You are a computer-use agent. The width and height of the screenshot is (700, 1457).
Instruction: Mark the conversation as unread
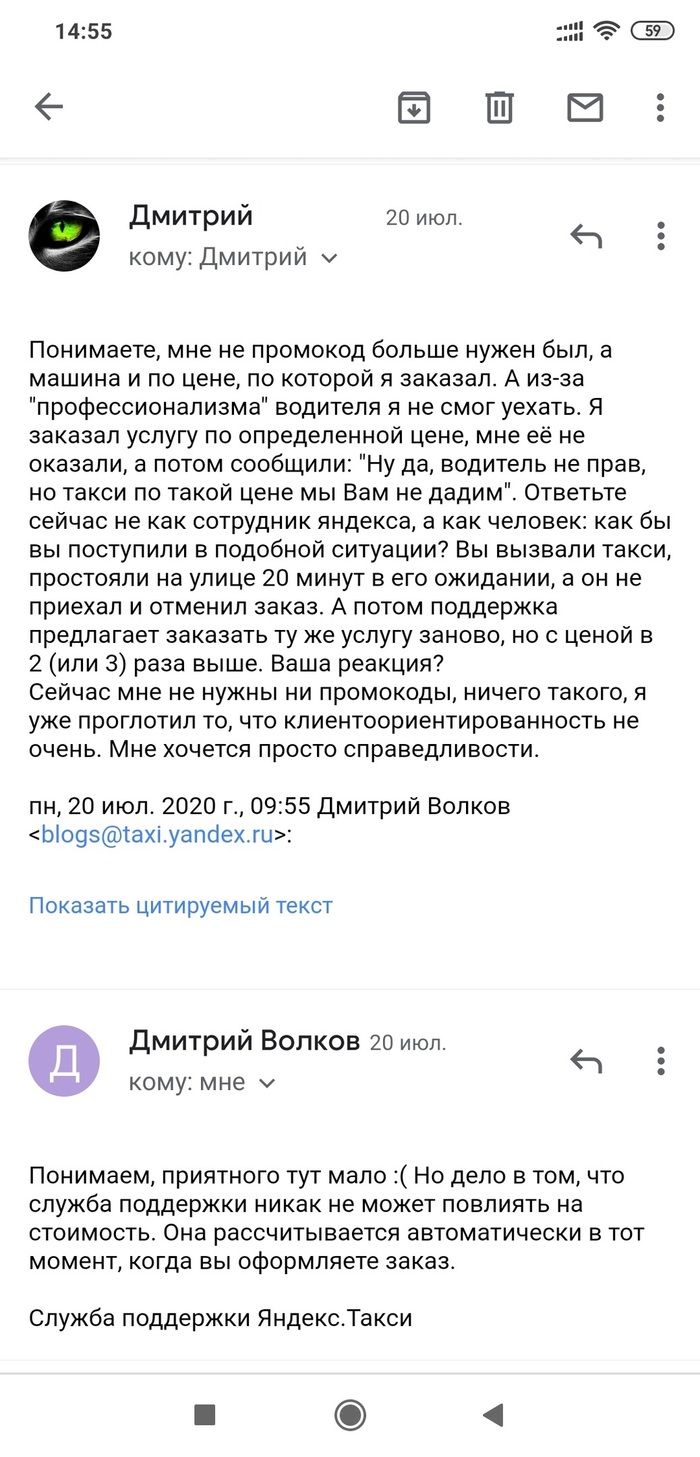pos(585,107)
